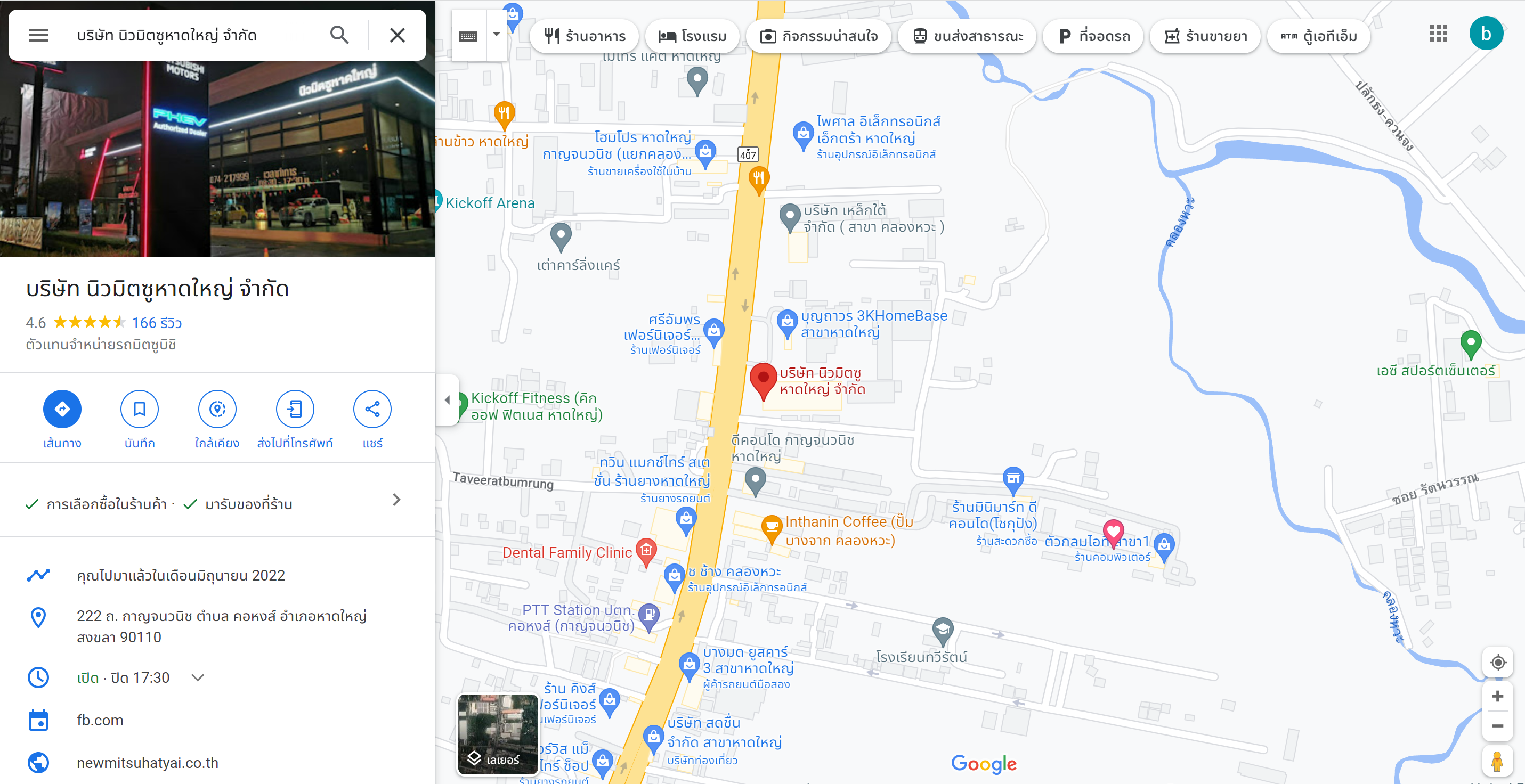Open the 166 รีวิว reviews link
The image size is (1525, 784).
(x=156, y=322)
